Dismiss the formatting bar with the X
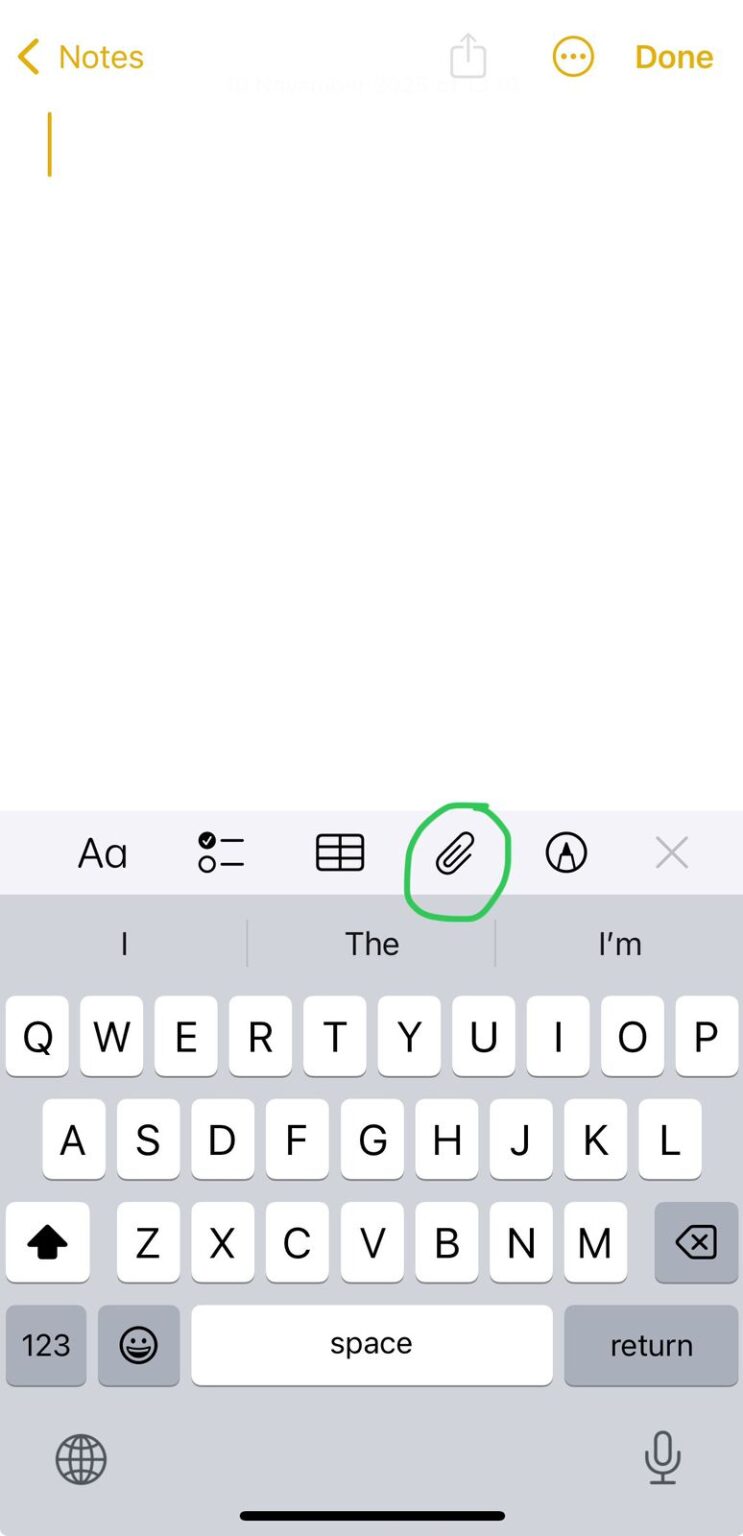Viewport: 743px width, 1536px height. click(x=671, y=853)
